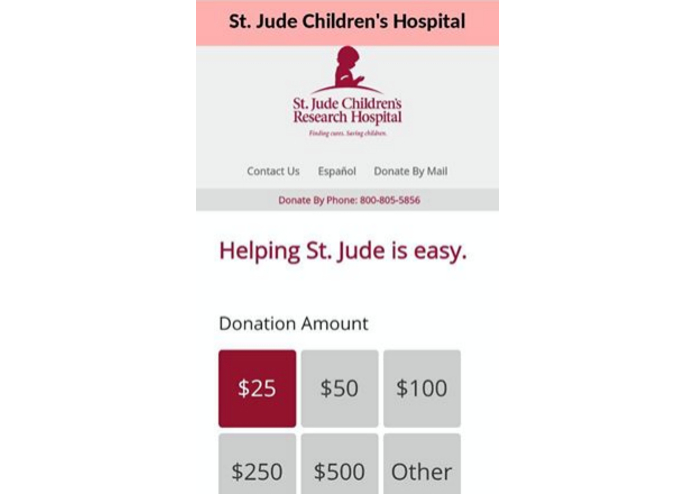The width and height of the screenshot is (695, 494).
Task: Select the $25 donation amount
Action: point(257,388)
